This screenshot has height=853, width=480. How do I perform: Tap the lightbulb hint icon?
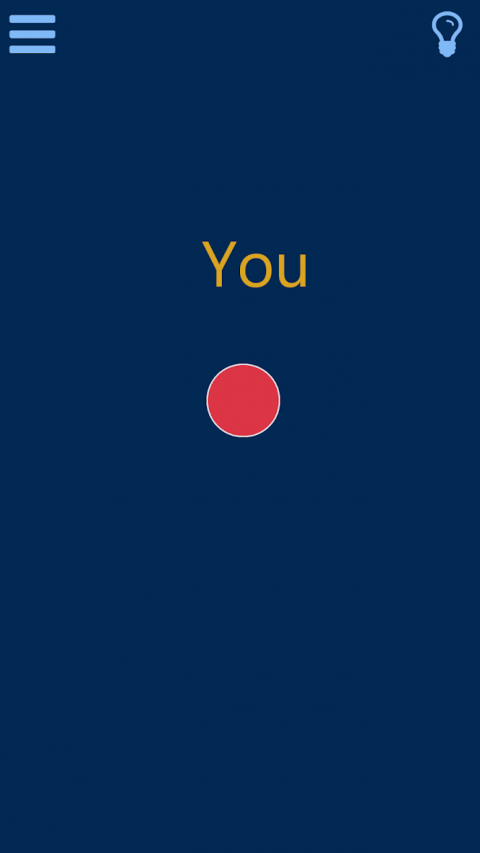[447, 34]
